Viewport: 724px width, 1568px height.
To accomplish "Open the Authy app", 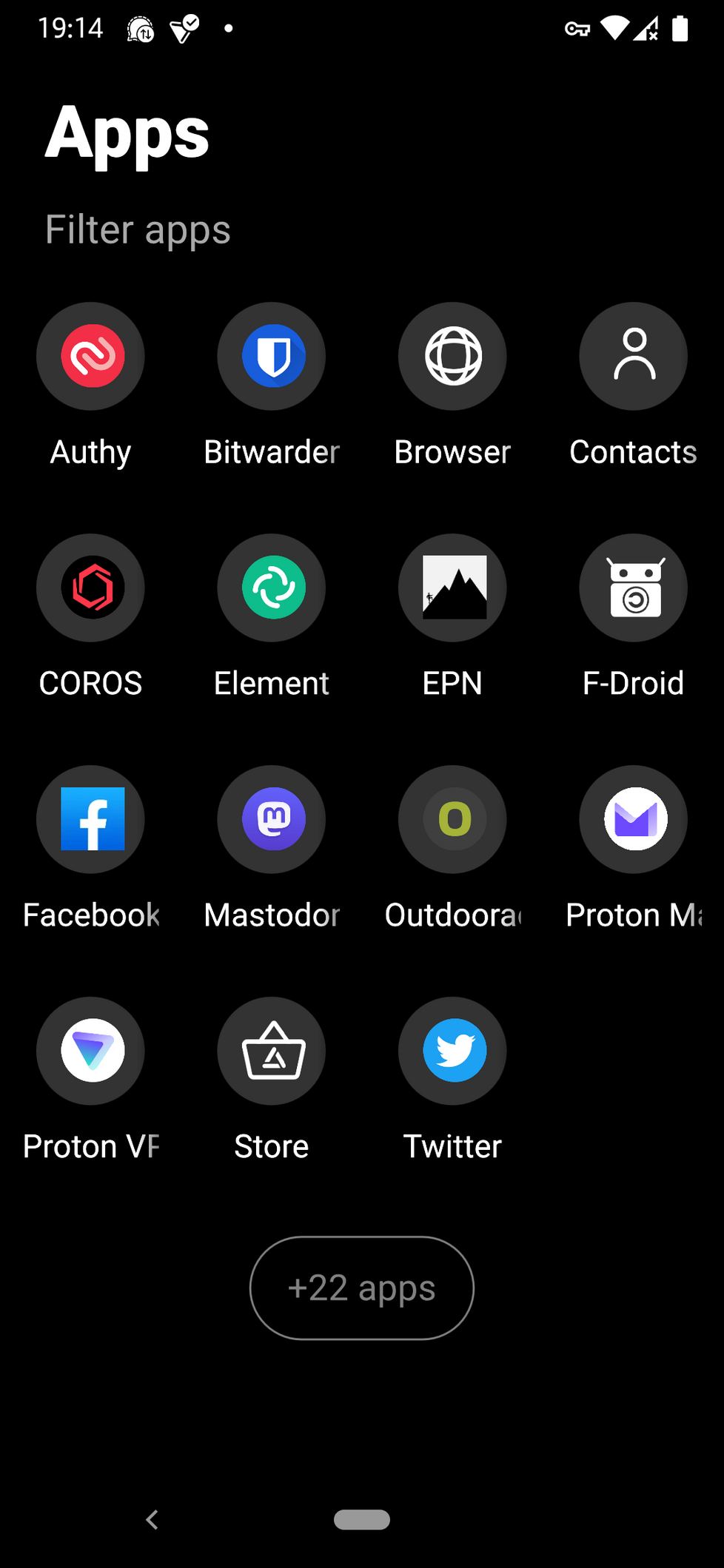I will click(x=91, y=357).
